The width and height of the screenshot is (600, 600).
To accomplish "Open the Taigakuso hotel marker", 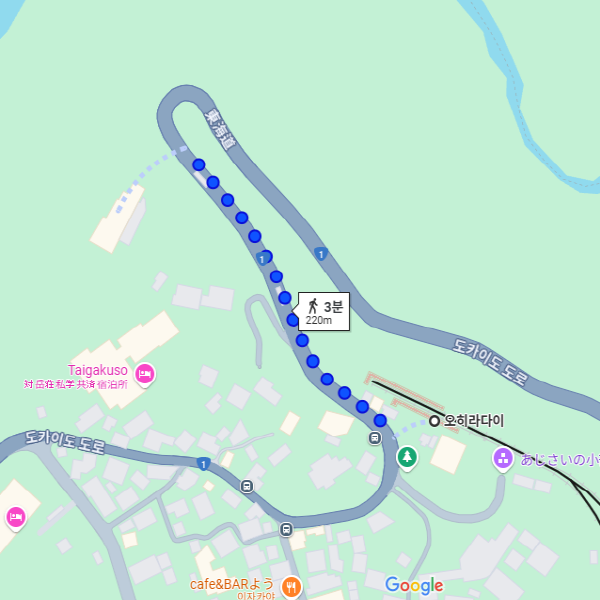I will coord(145,374).
